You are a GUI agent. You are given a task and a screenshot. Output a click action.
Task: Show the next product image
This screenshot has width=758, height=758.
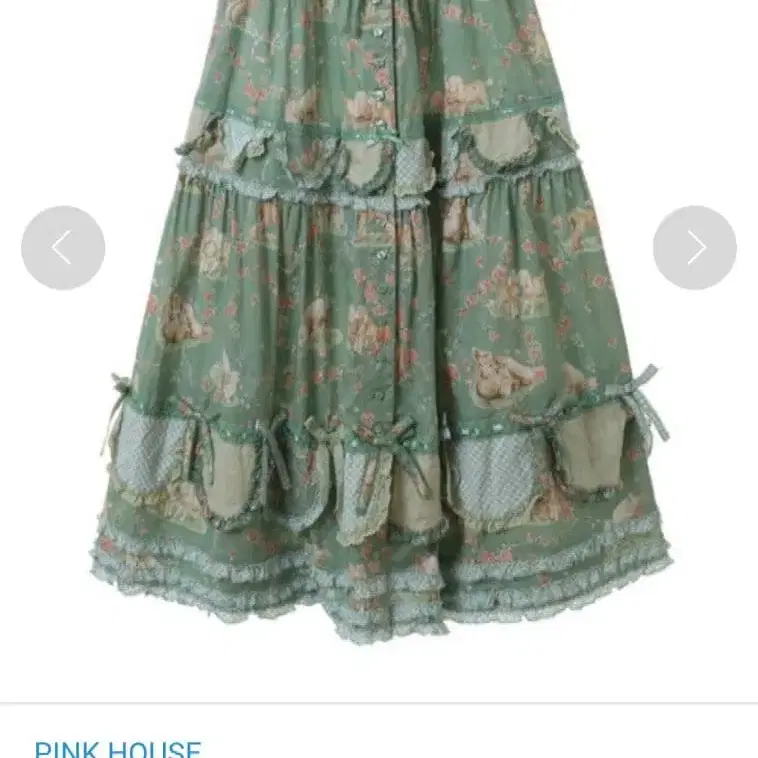[695, 248]
